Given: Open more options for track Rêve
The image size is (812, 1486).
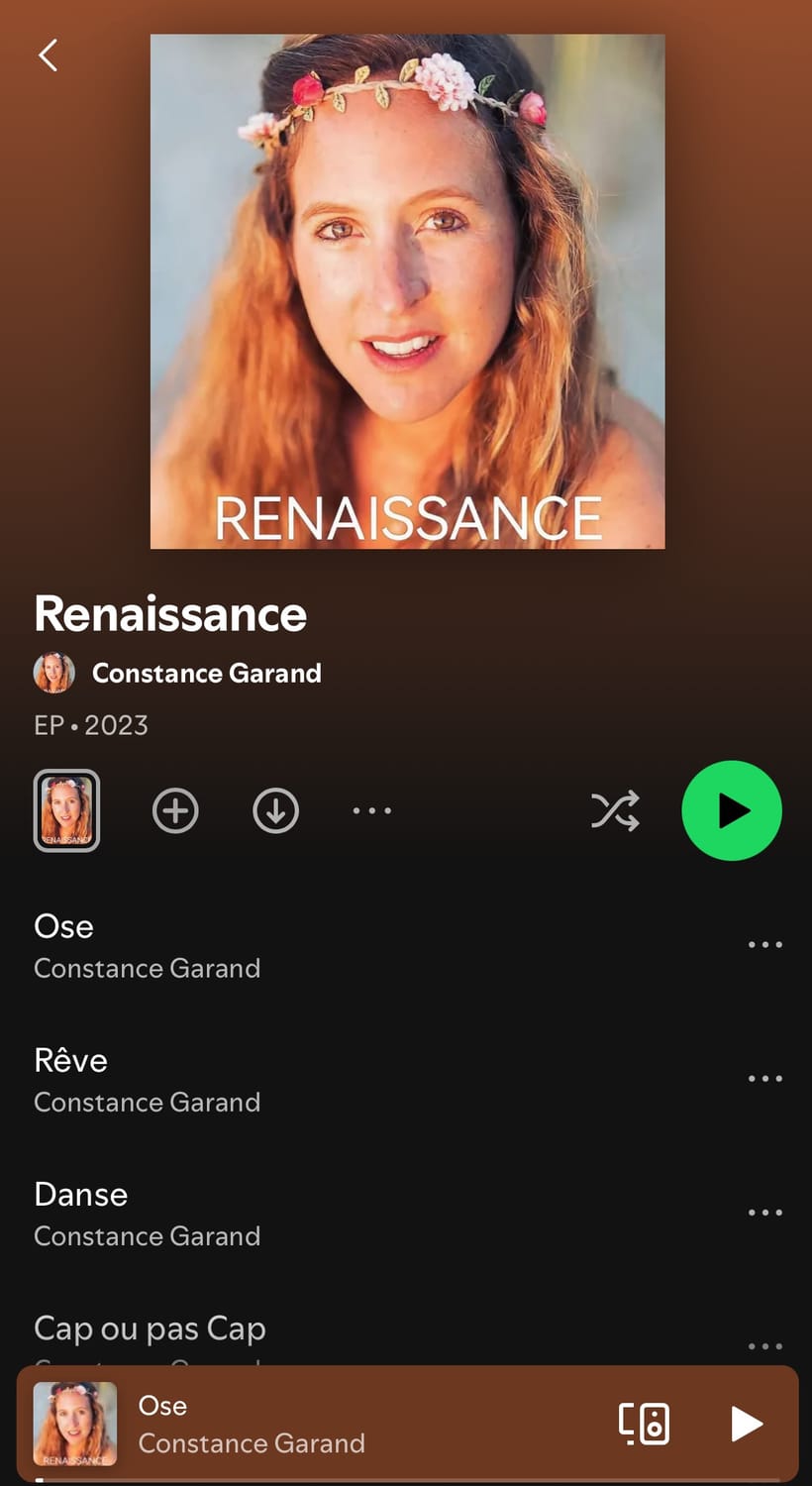Looking at the screenshot, I should coord(765,1079).
